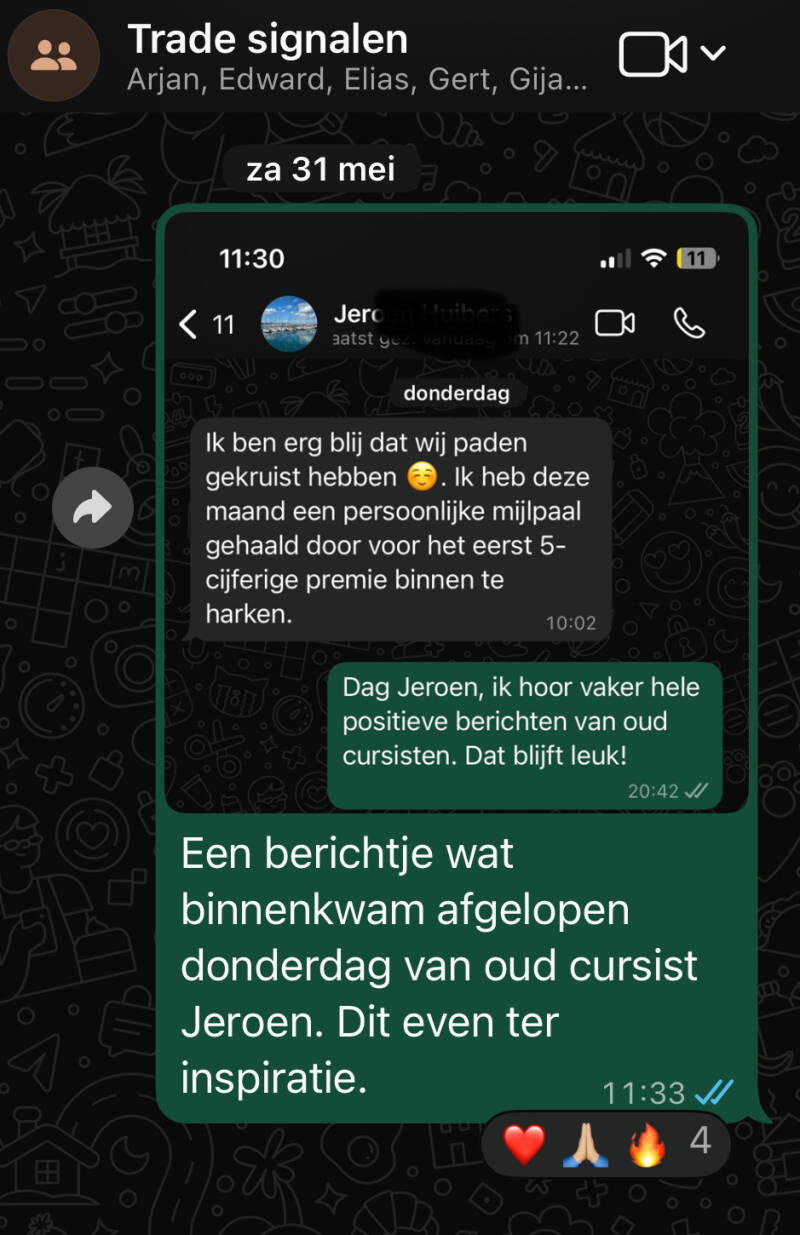Start a video call with the group
The height and width of the screenshot is (1235, 800).
coord(652,54)
